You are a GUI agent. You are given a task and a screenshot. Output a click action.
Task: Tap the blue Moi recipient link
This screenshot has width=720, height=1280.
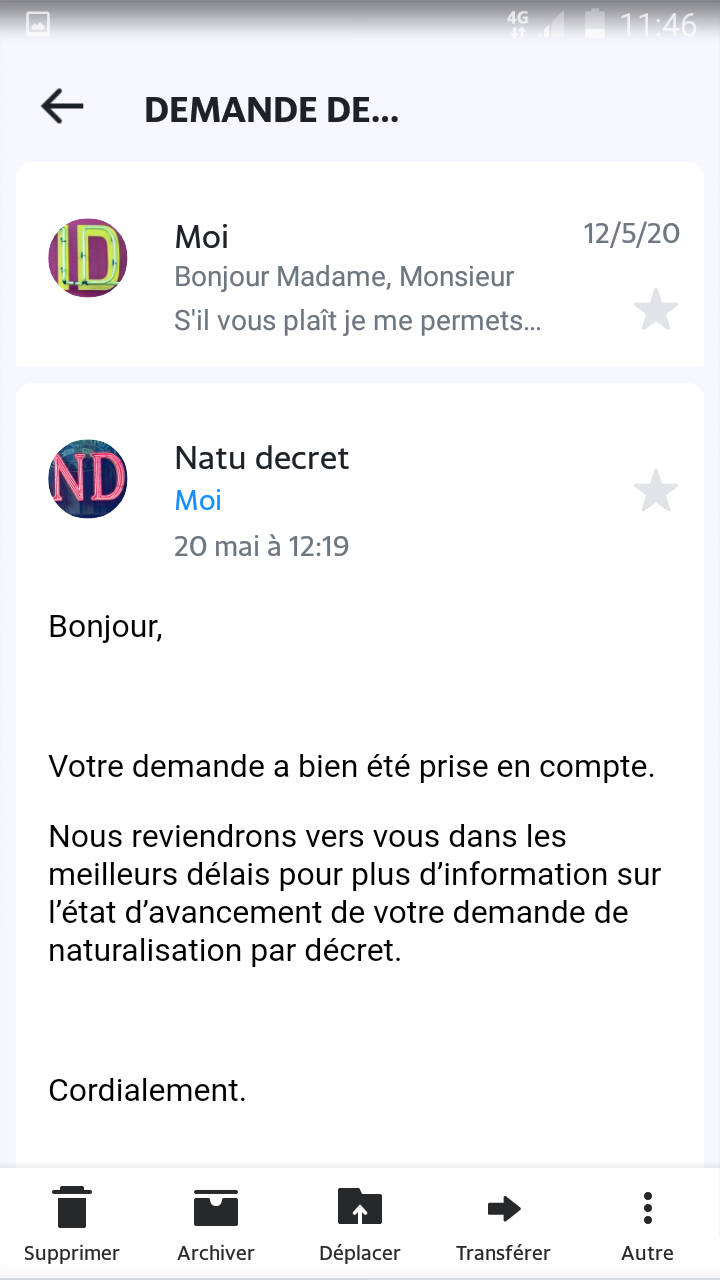pos(198,500)
